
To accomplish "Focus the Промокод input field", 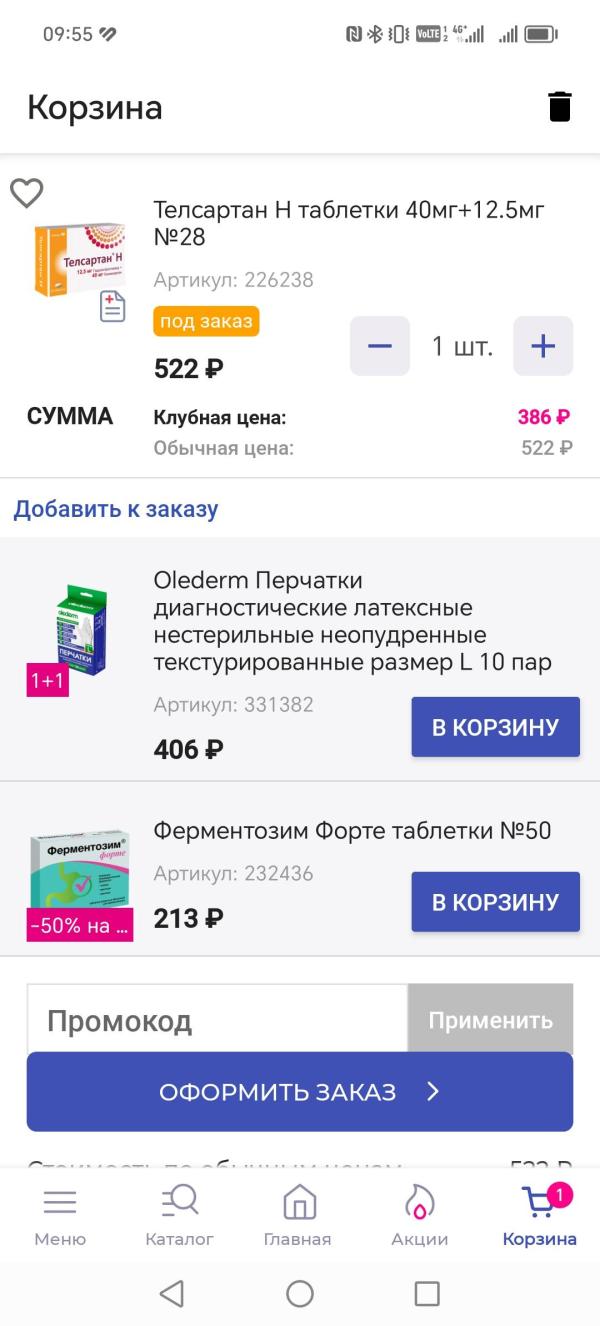I will pos(217,1020).
